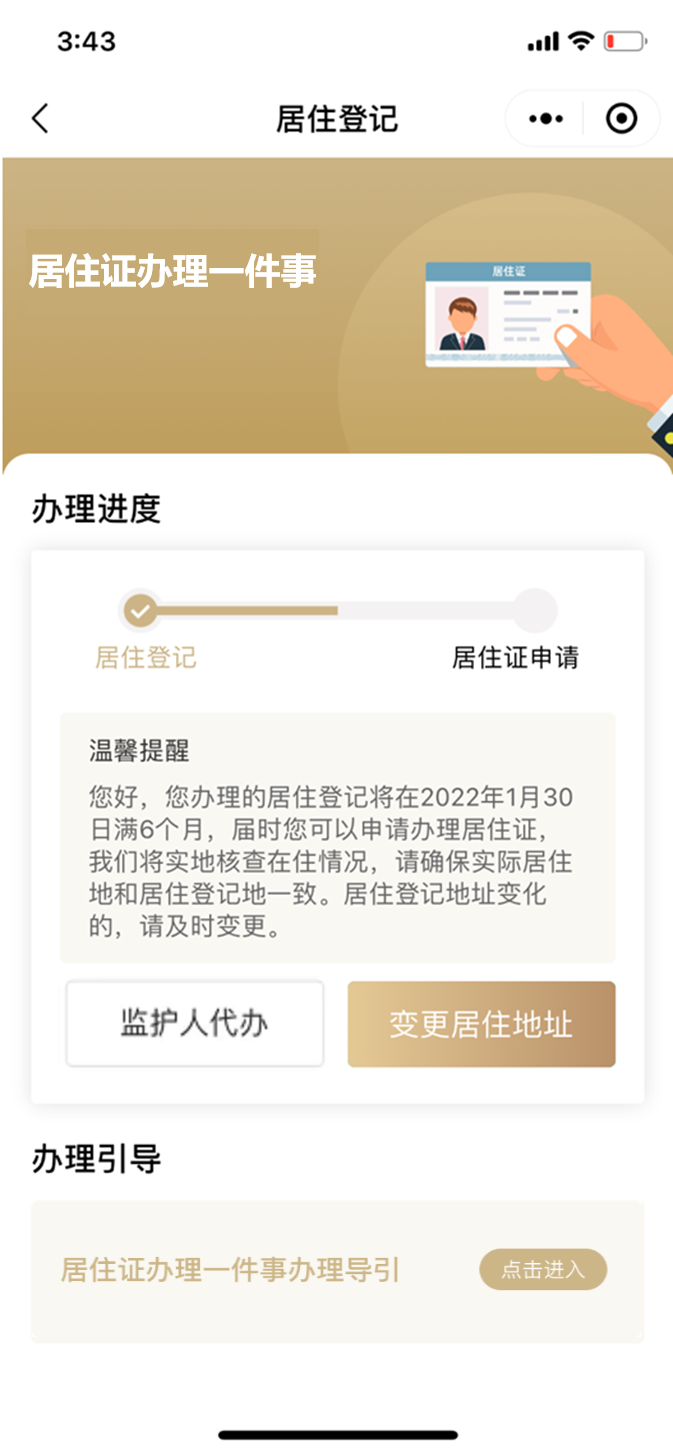Select 变更居住地址 to change address
The image size is (673, 1454).
click(481, 1024)
